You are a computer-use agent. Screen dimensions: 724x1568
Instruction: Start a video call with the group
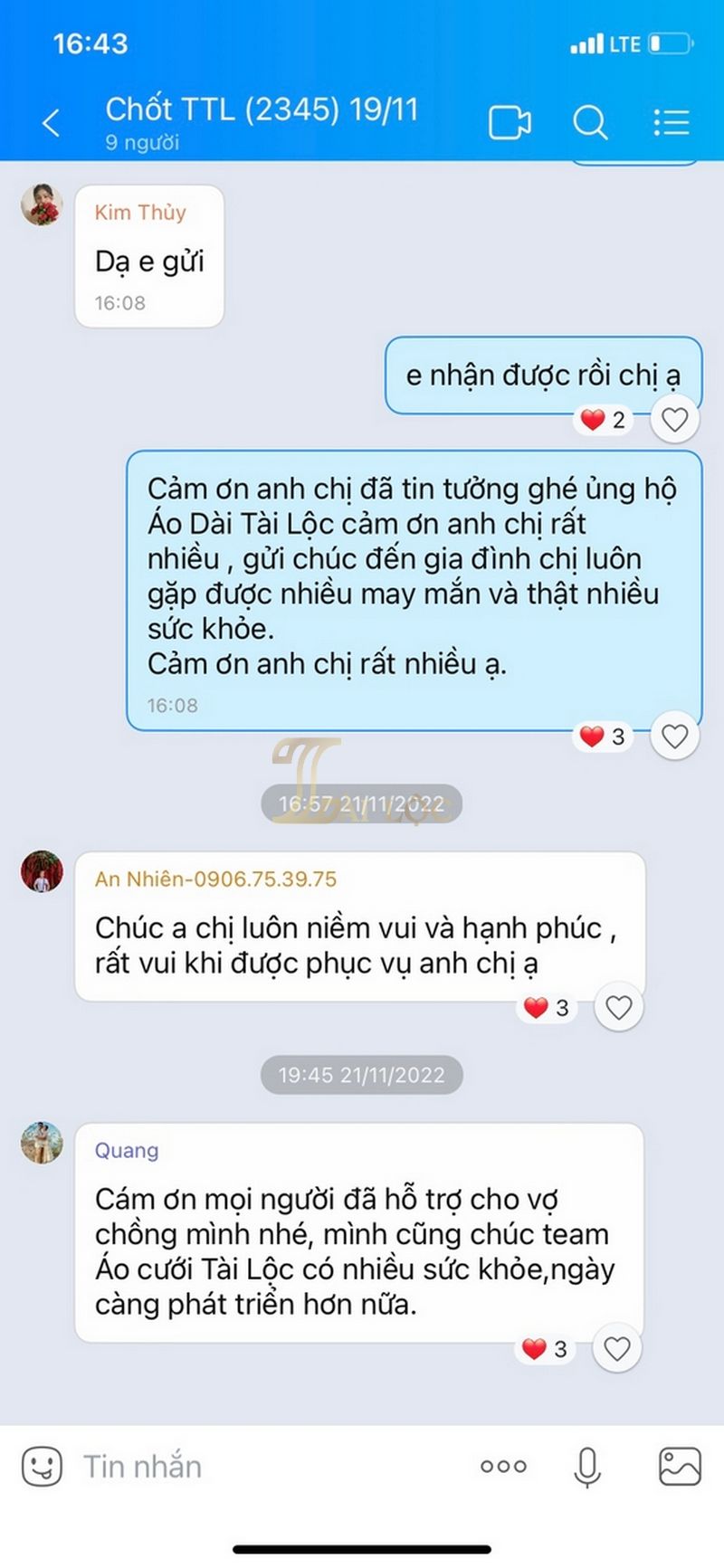[510, 122]
